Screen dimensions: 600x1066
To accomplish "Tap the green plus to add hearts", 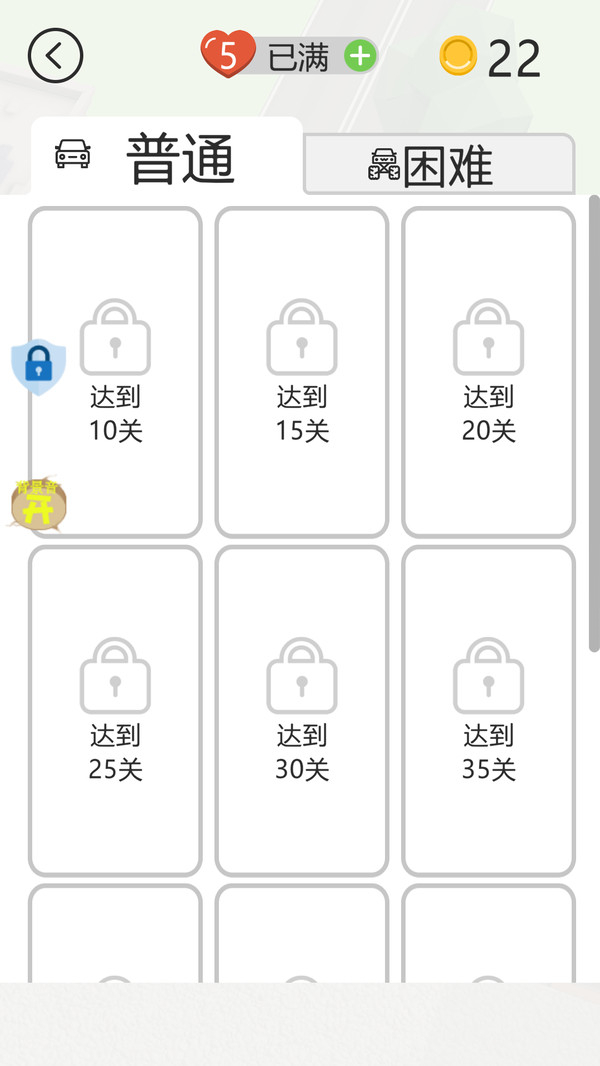I will pyautogui.click(x=360, y=56).
